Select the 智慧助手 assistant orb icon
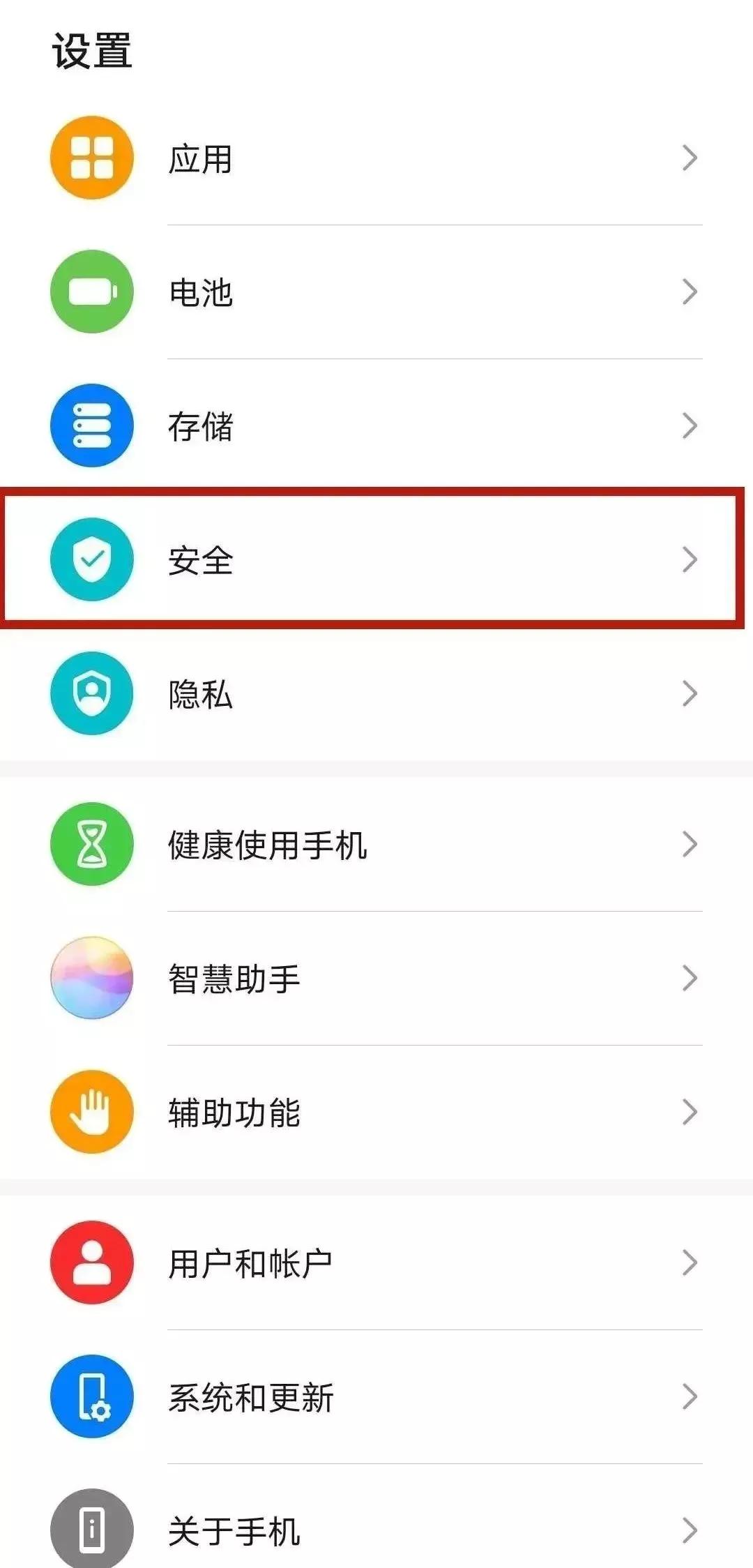The height and width of the screenshot is (1568, 753). [91, 979]
